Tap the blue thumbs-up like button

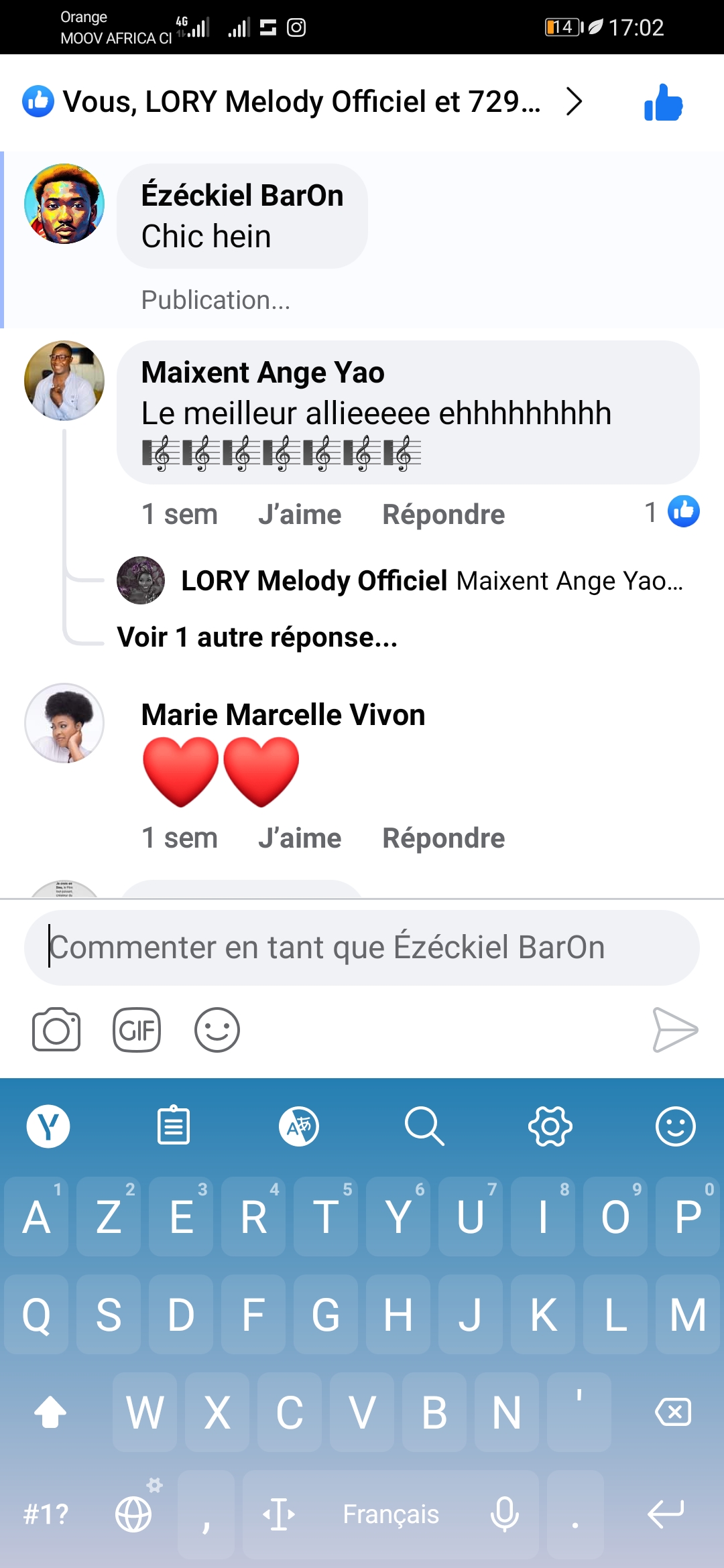(663, 103)
